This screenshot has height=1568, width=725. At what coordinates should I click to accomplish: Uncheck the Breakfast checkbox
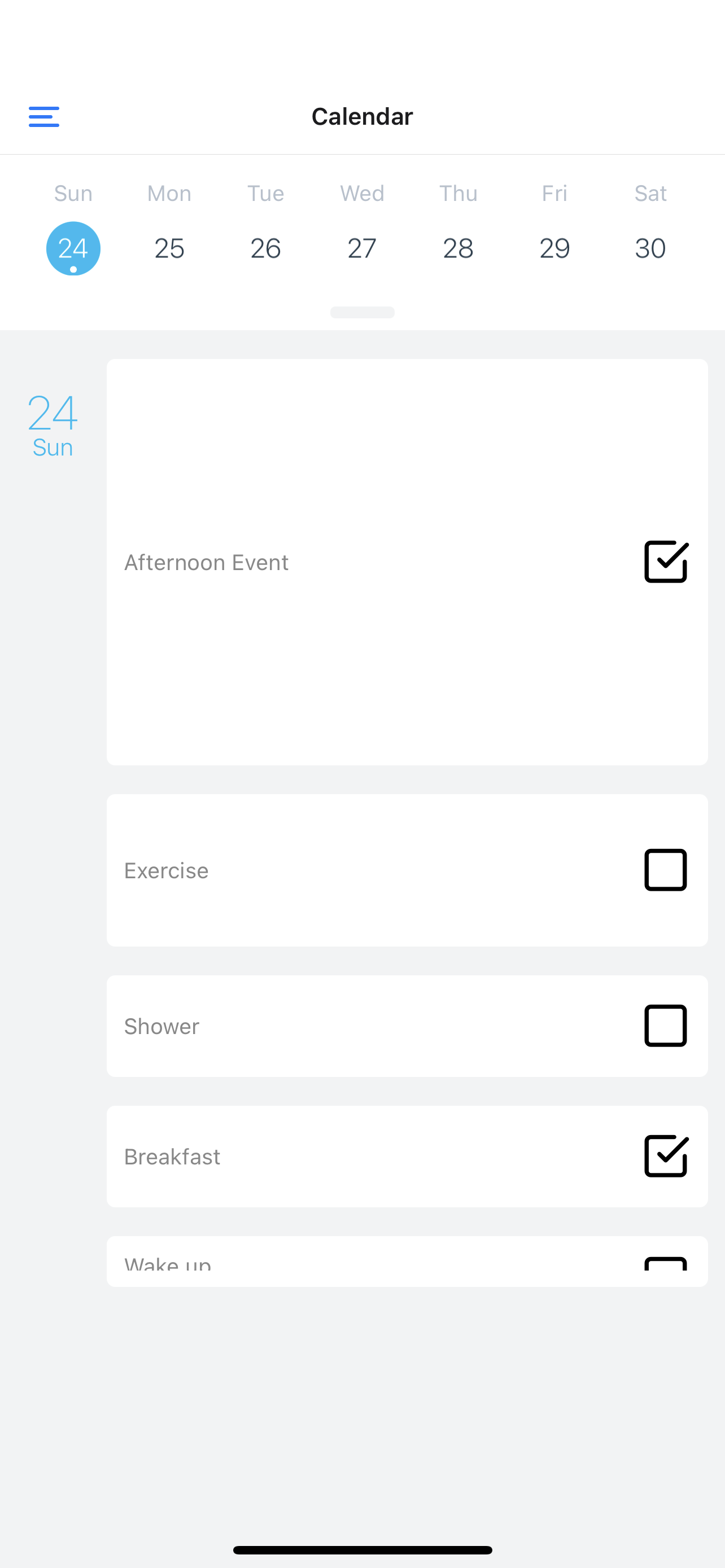point(666,1156)
